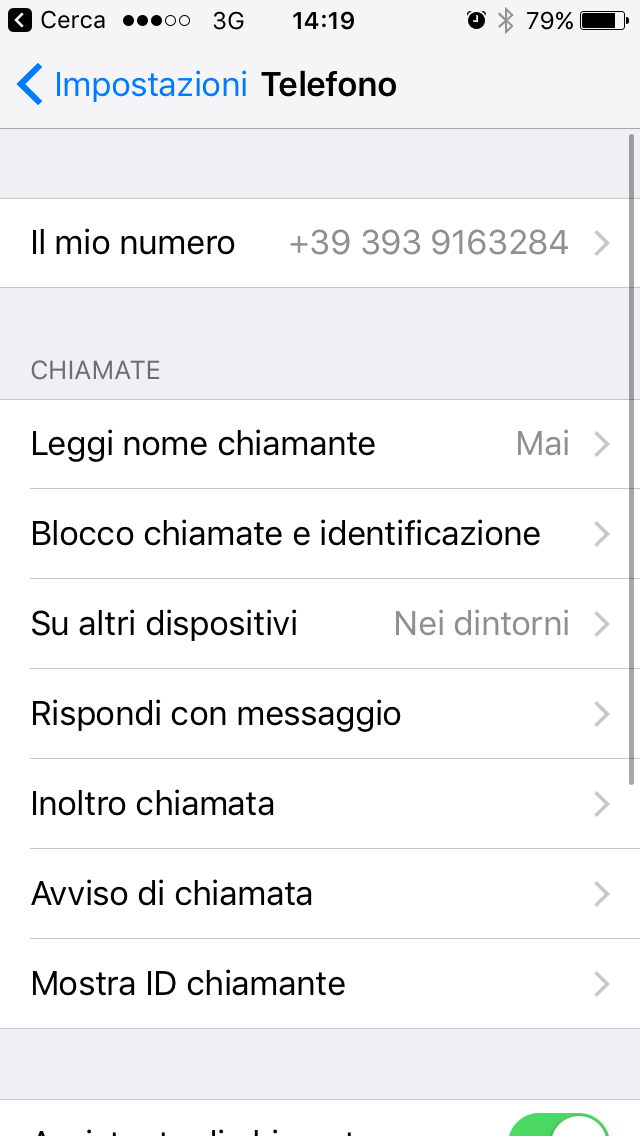This screenshot has width=640, height=1136.
Task: Toggle the green switch at the bottom
Action: click(559, 1124)
